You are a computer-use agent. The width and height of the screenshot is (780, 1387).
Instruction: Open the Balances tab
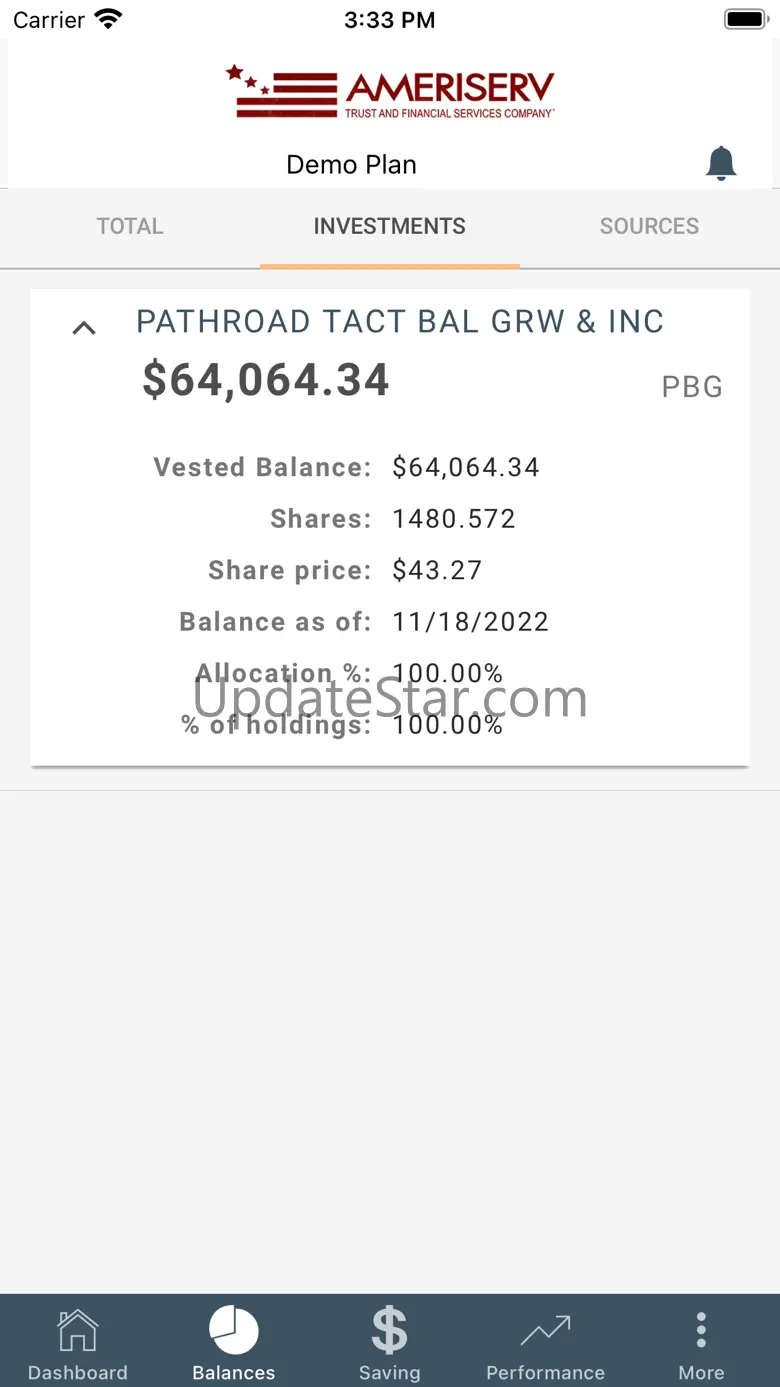(234, 1343)
